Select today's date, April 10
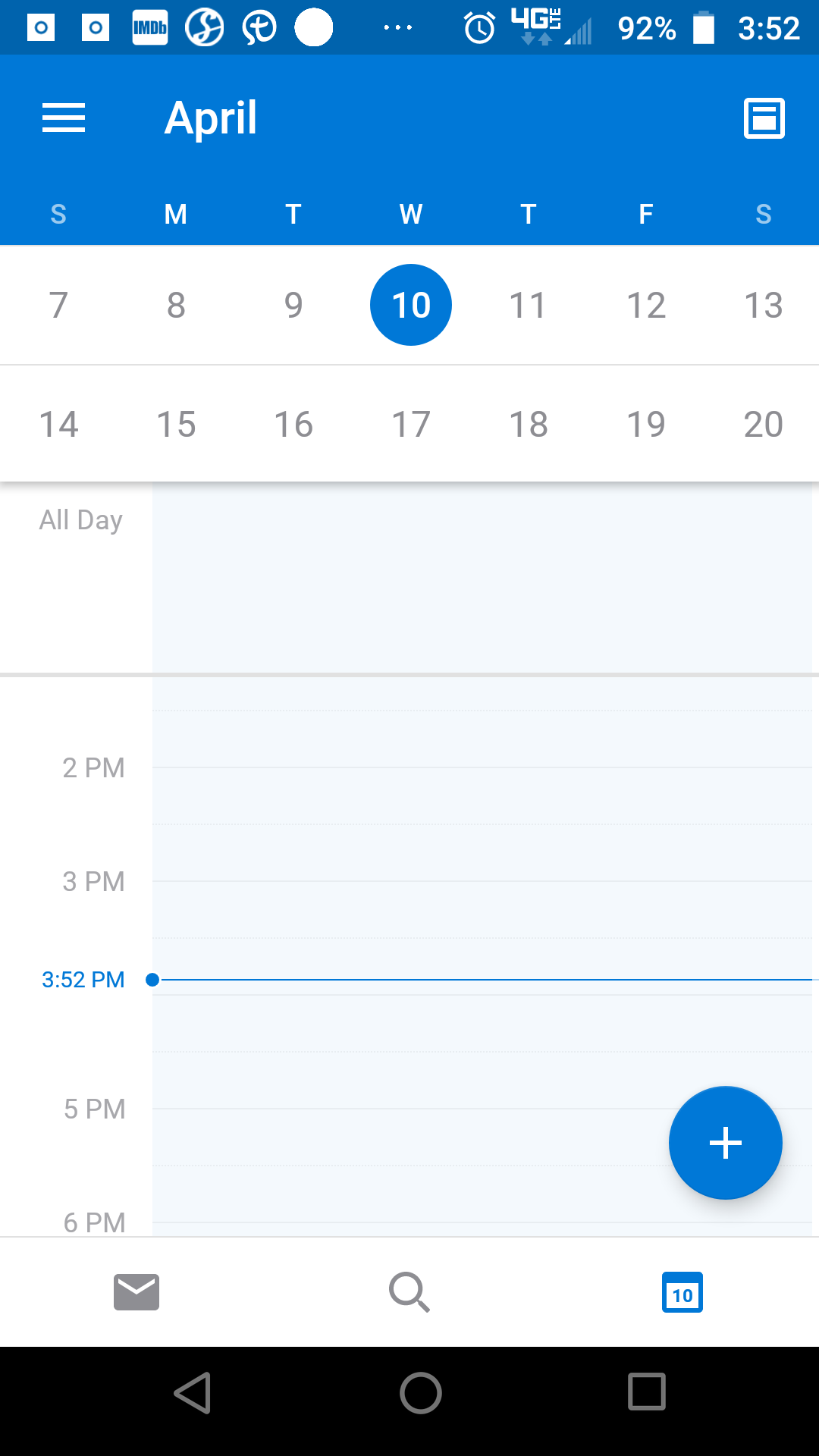 [x=411, y=306]
